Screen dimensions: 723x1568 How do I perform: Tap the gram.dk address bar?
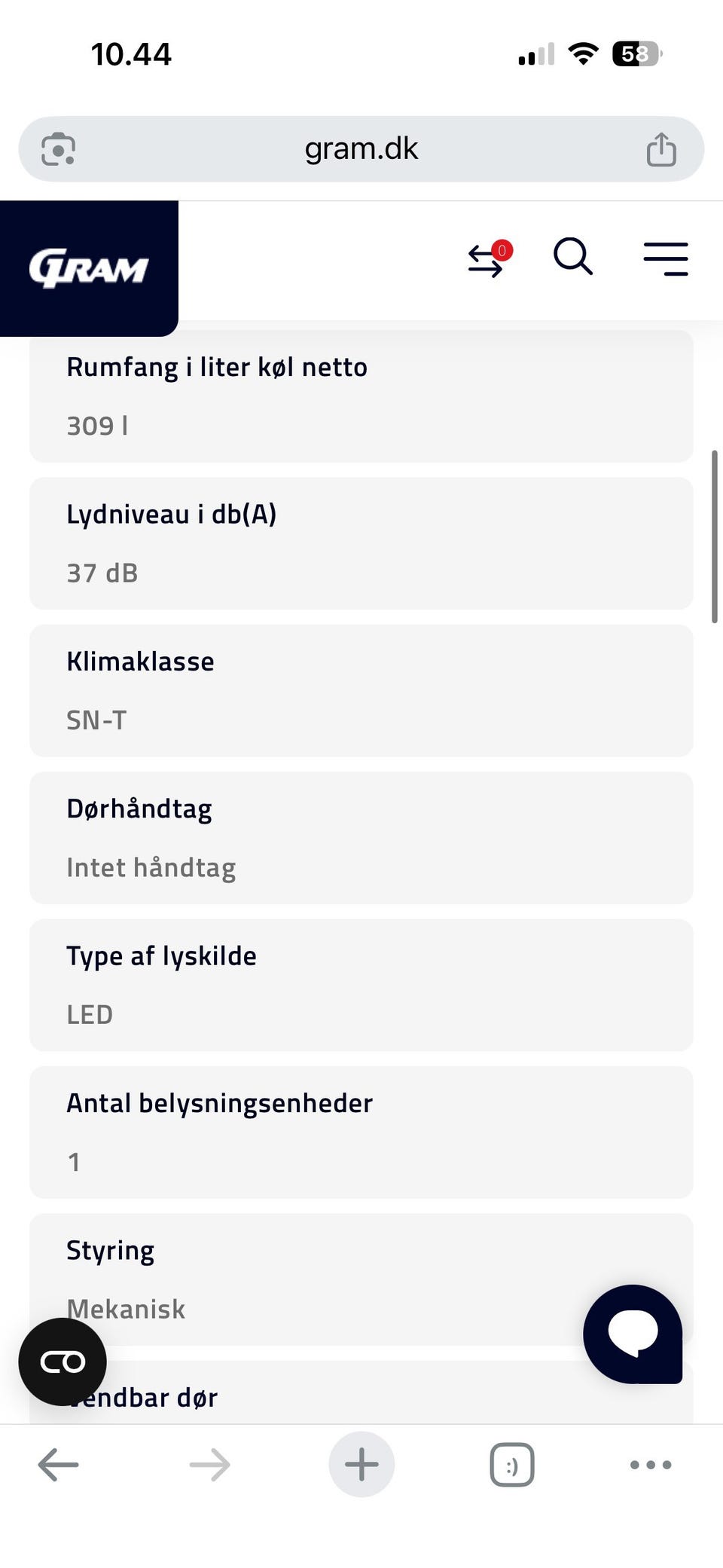point(361,149)
